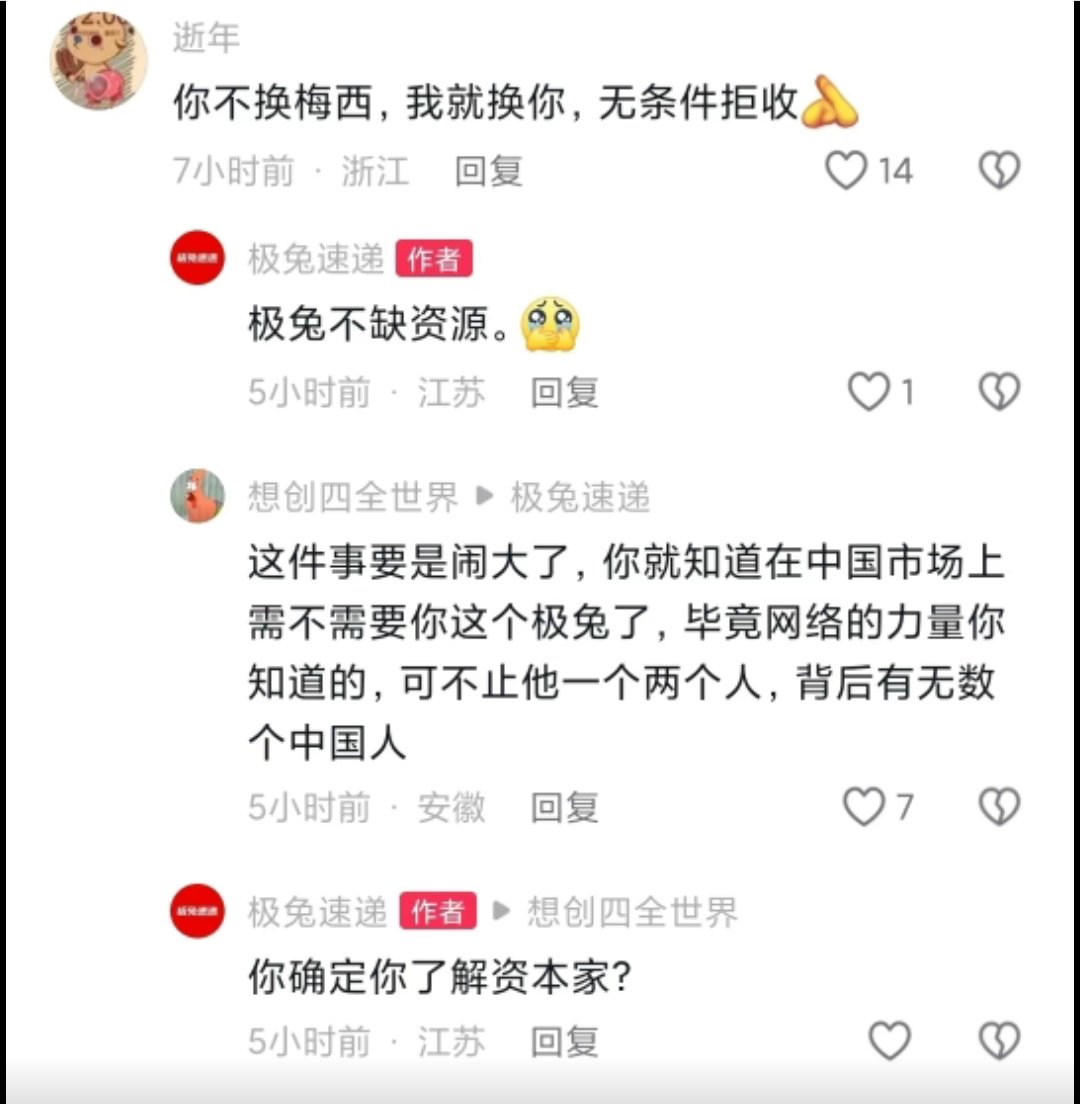Dislike 逝年's comment
The width and height of the screenshot is (1080, 1104).
click(998, 171)
